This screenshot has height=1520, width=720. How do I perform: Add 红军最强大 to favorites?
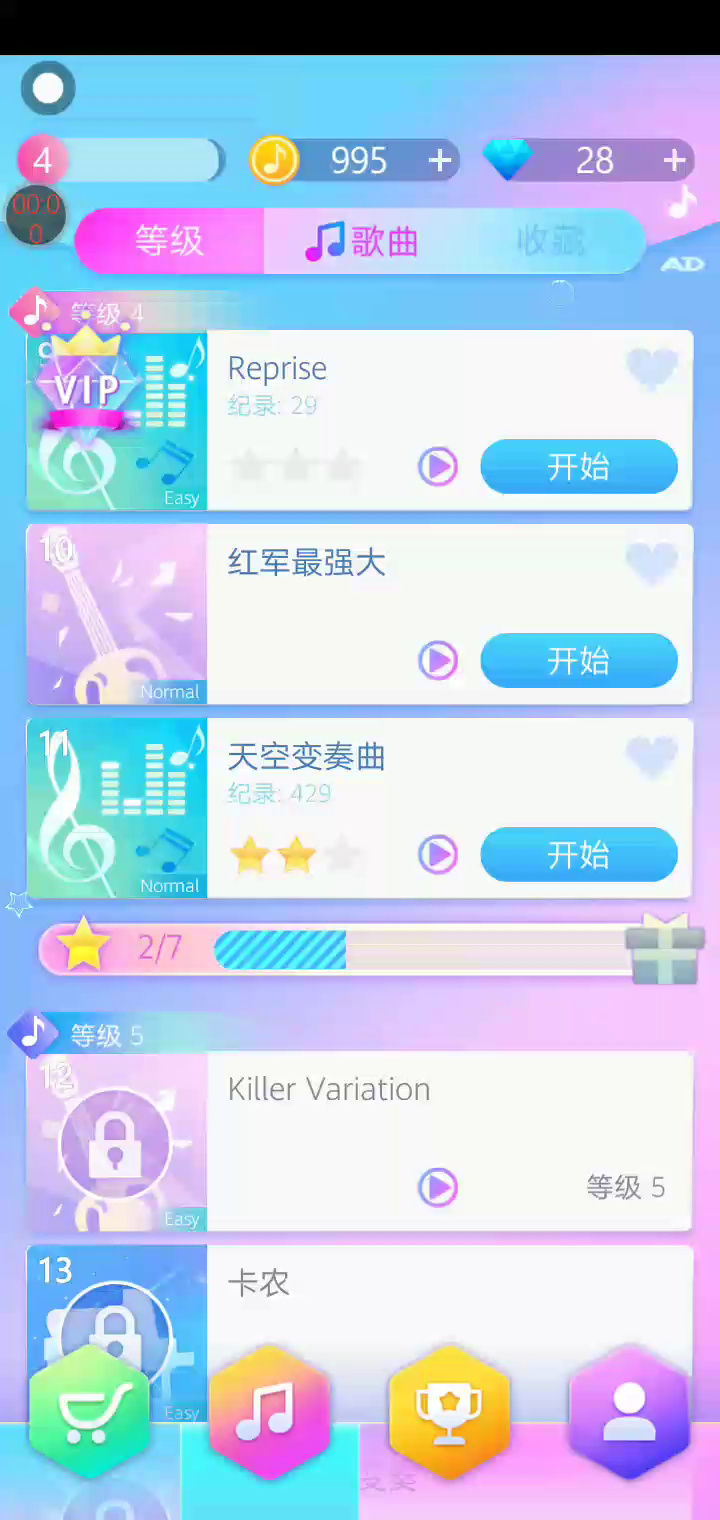652,564
